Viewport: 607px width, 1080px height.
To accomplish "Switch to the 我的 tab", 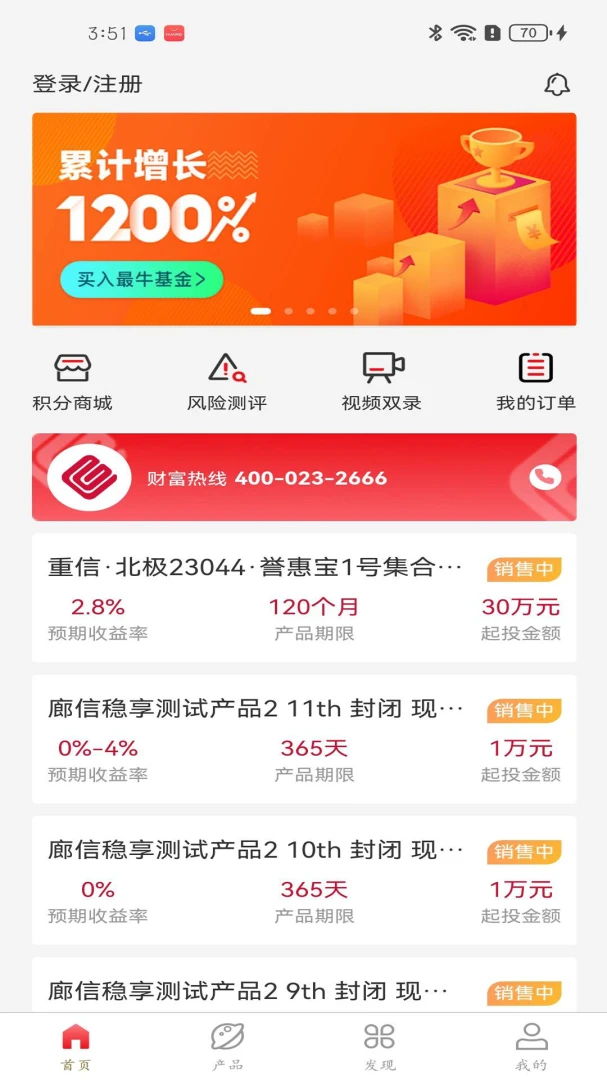I will pos(531,1046).
